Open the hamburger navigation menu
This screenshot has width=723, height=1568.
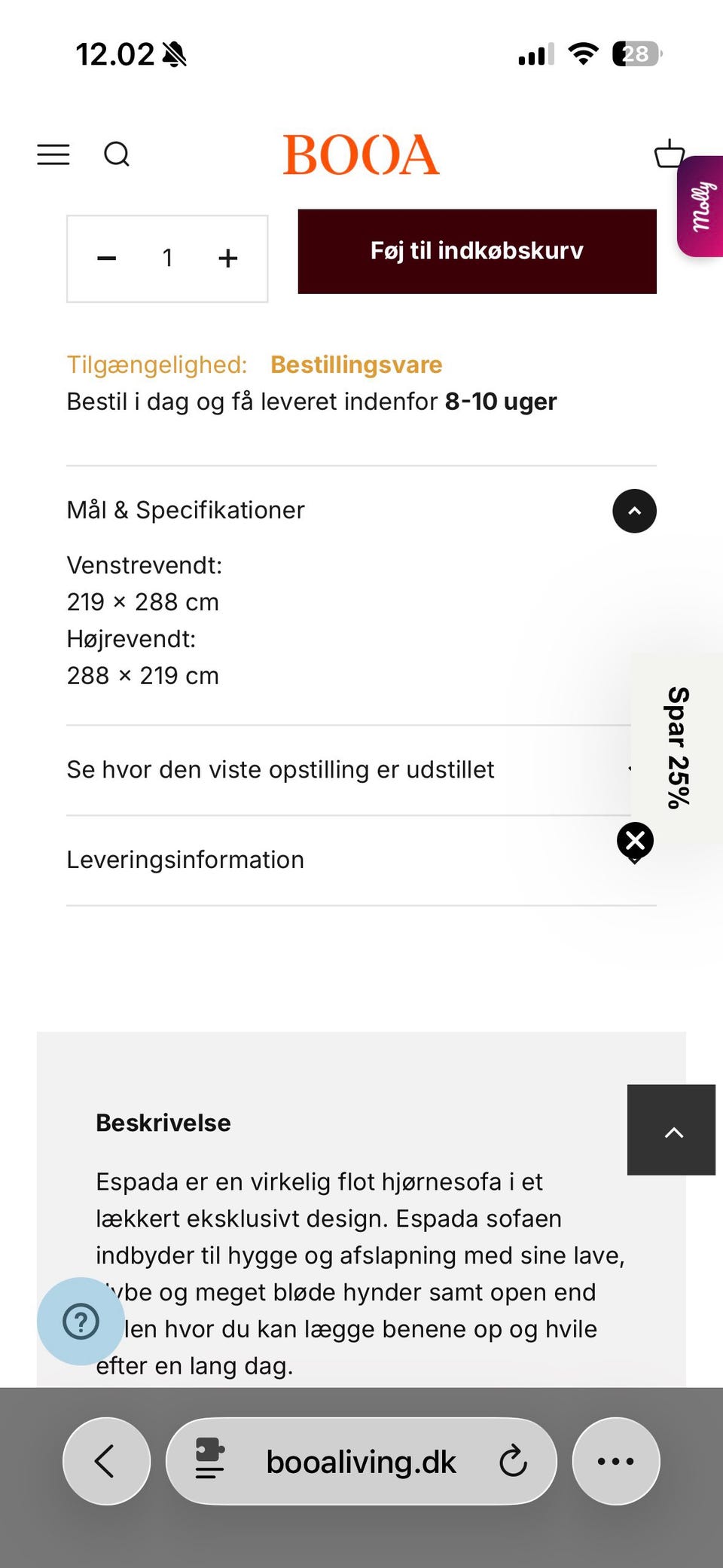(x=53, y=154)
